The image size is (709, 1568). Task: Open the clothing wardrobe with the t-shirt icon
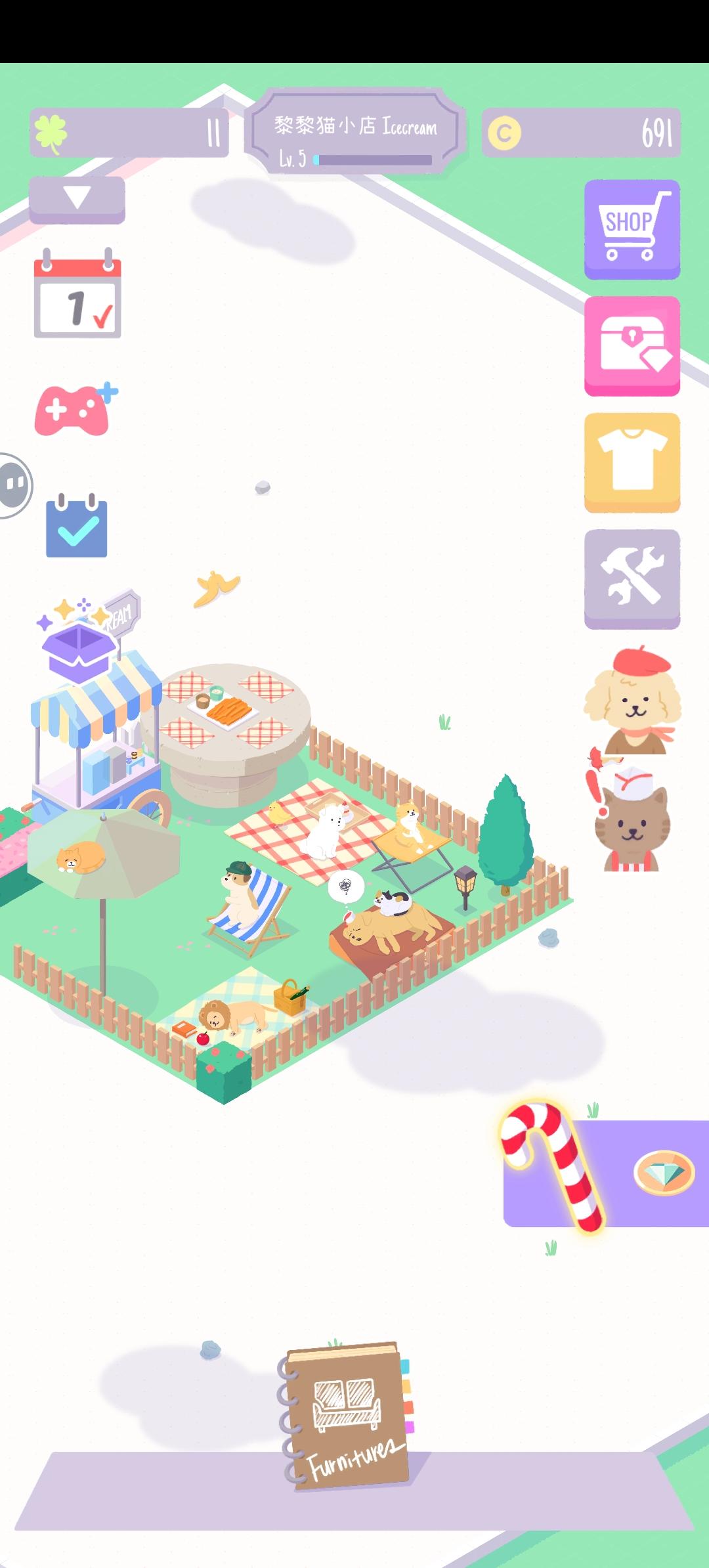[631, 464]
